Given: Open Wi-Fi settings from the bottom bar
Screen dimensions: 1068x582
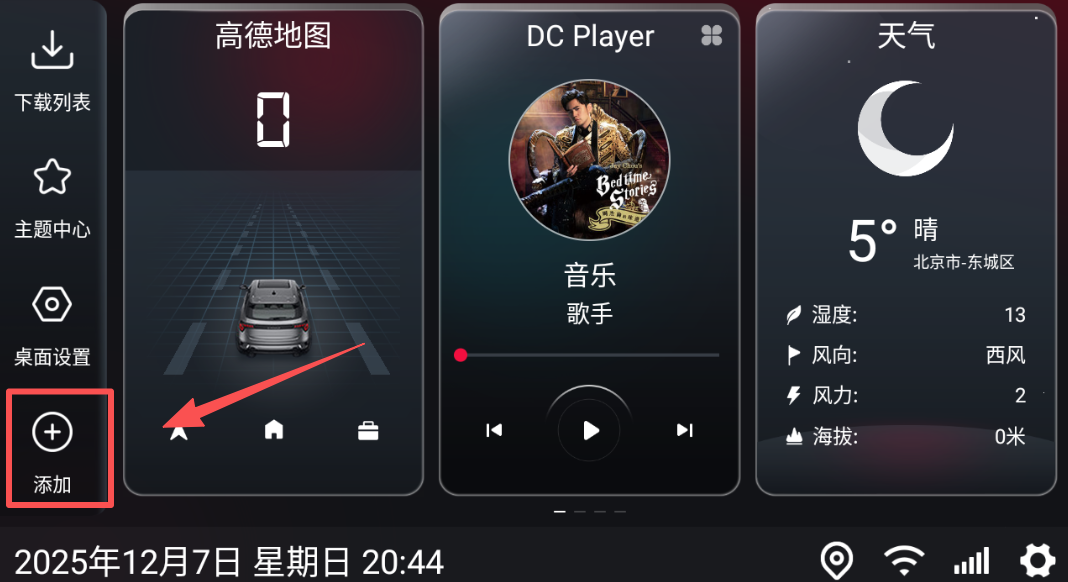Looking at the screenshot, I should pyautogui.click(x=902, y=561).
